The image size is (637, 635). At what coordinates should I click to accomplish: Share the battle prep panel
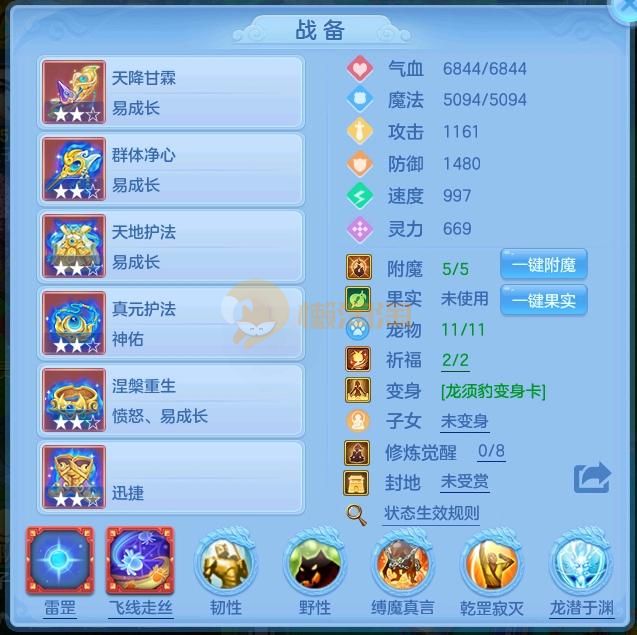592,478
